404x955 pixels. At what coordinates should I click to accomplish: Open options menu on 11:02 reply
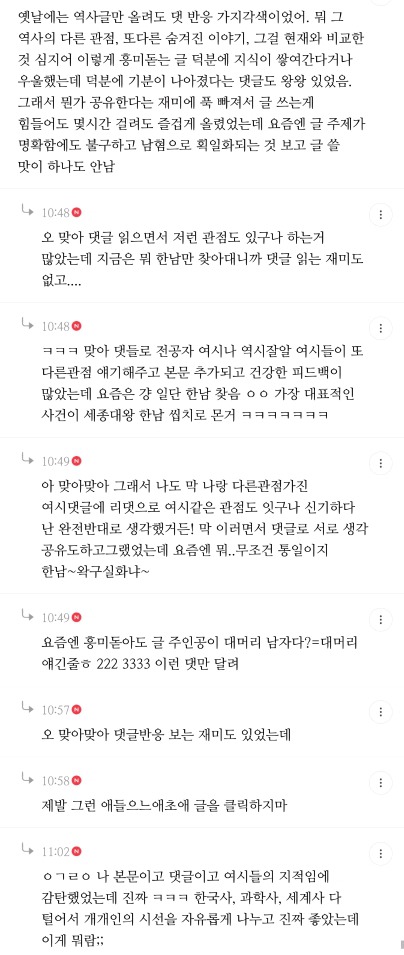pyautogui.click(x=381, y=853)
